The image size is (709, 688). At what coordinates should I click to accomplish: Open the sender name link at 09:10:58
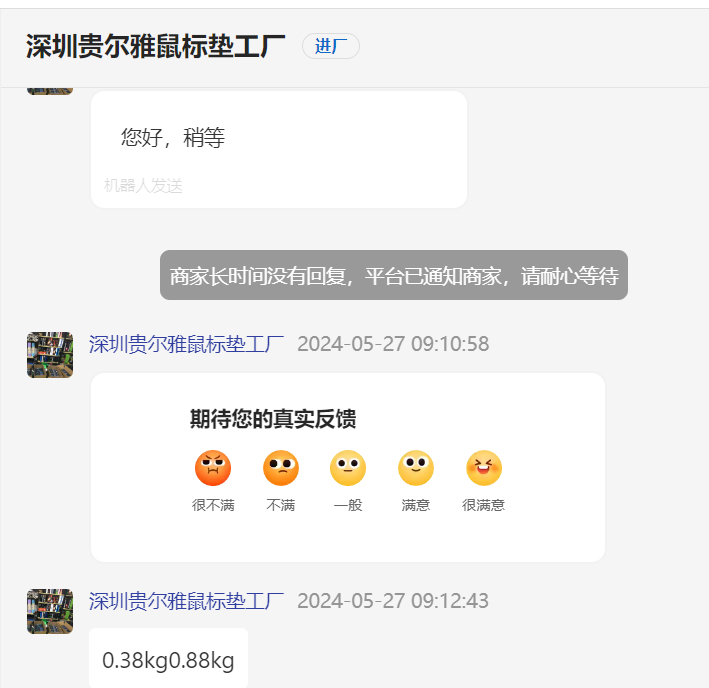[x=187, y=344]
